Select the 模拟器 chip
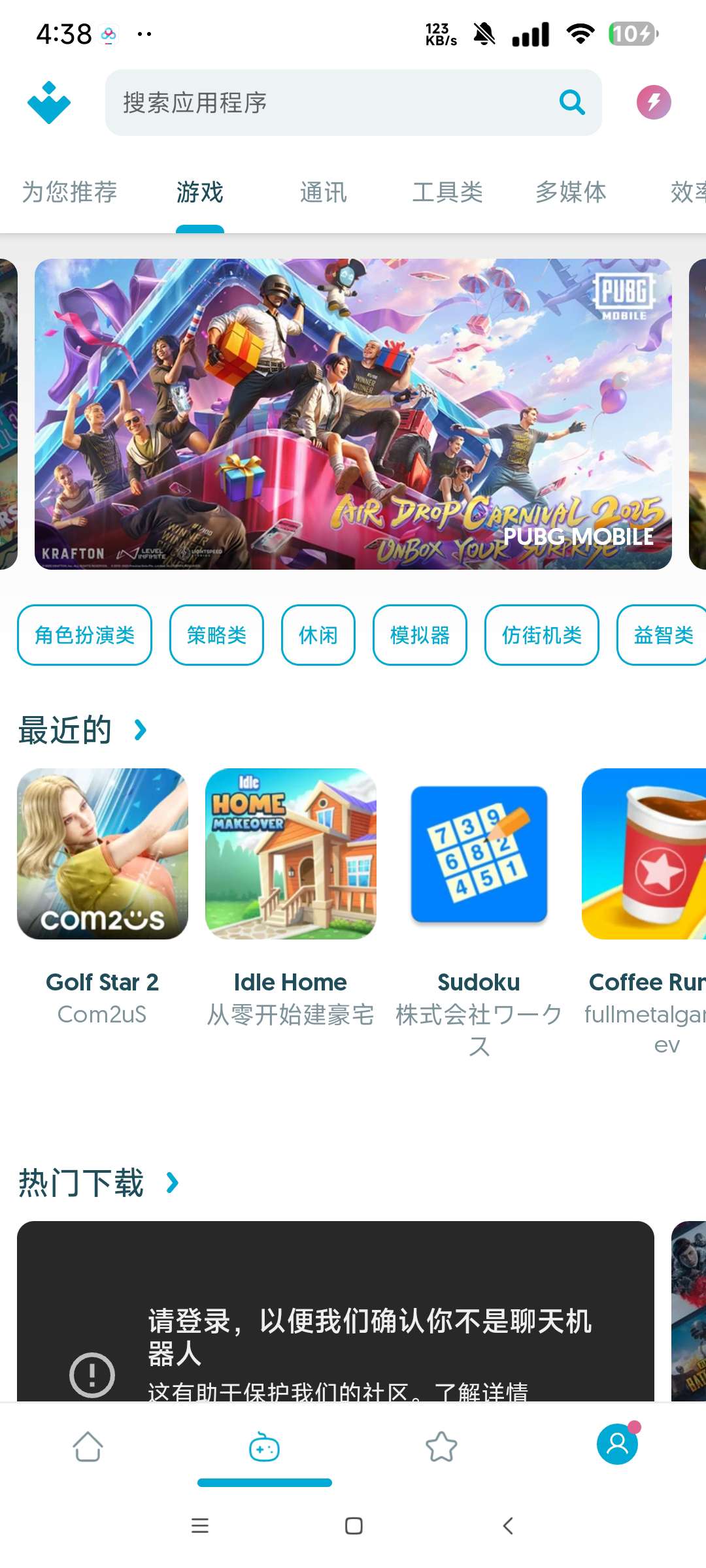 420,635
